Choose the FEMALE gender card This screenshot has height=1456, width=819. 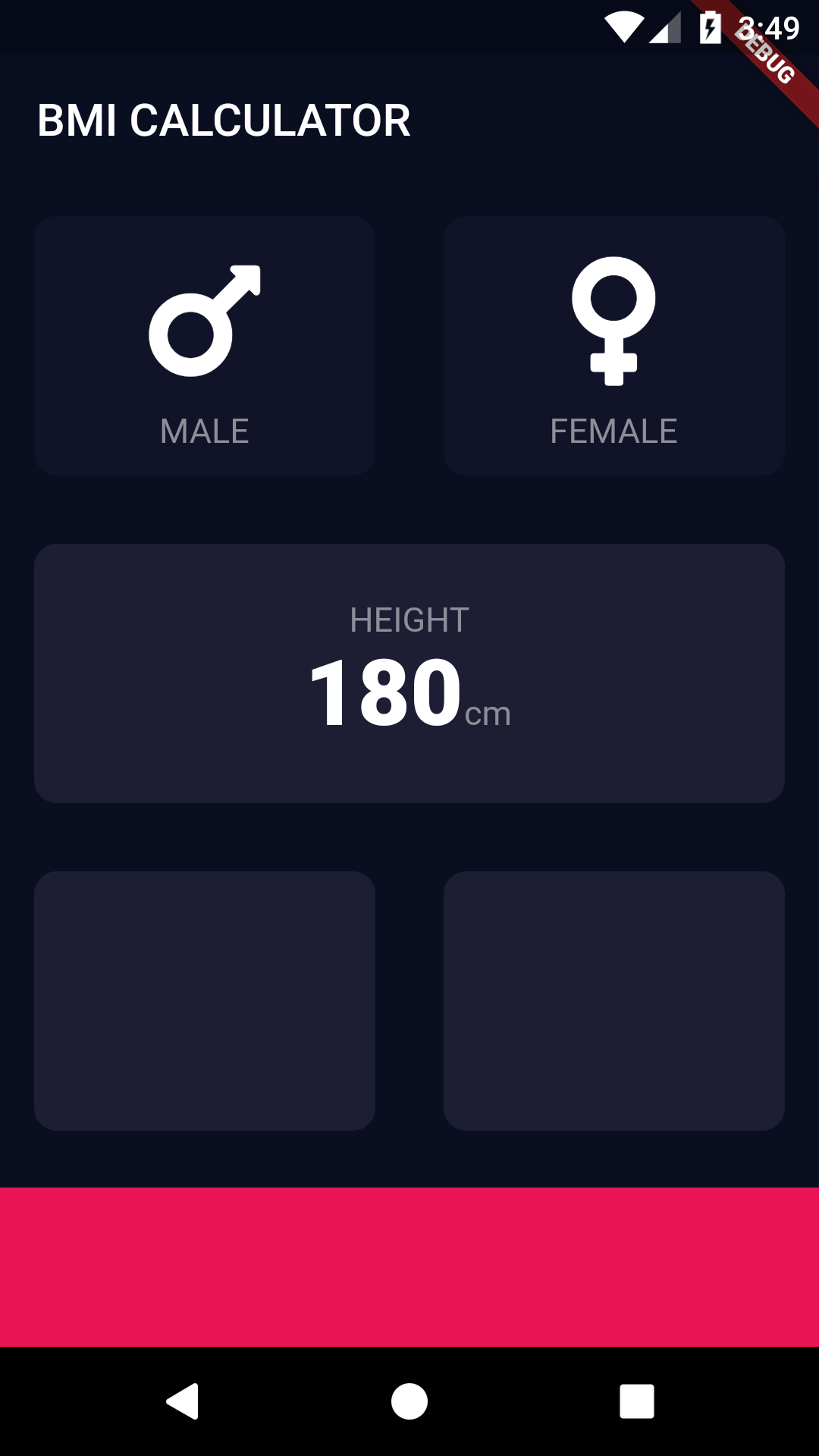pyautogui.click(x=613, y=346)
